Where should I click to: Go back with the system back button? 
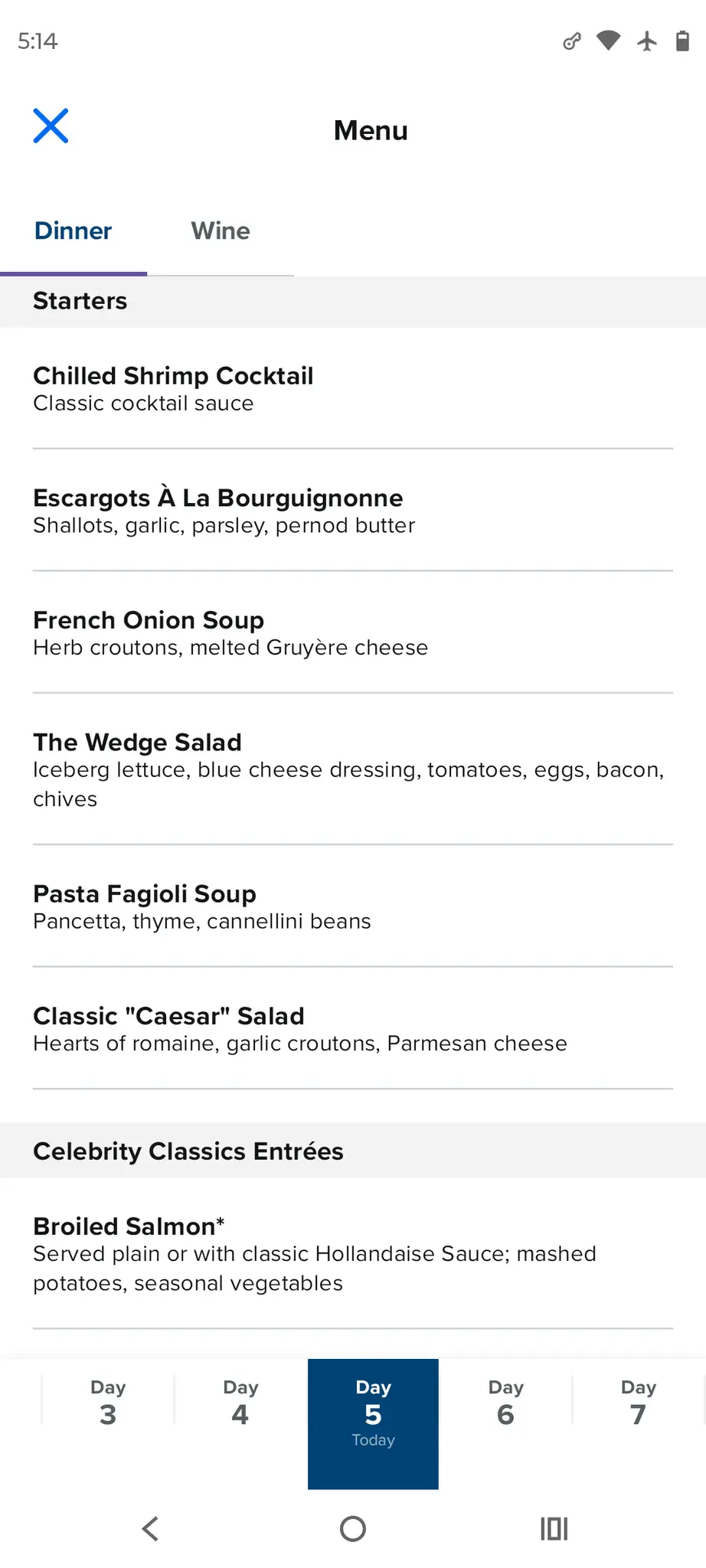(151, 1529)
